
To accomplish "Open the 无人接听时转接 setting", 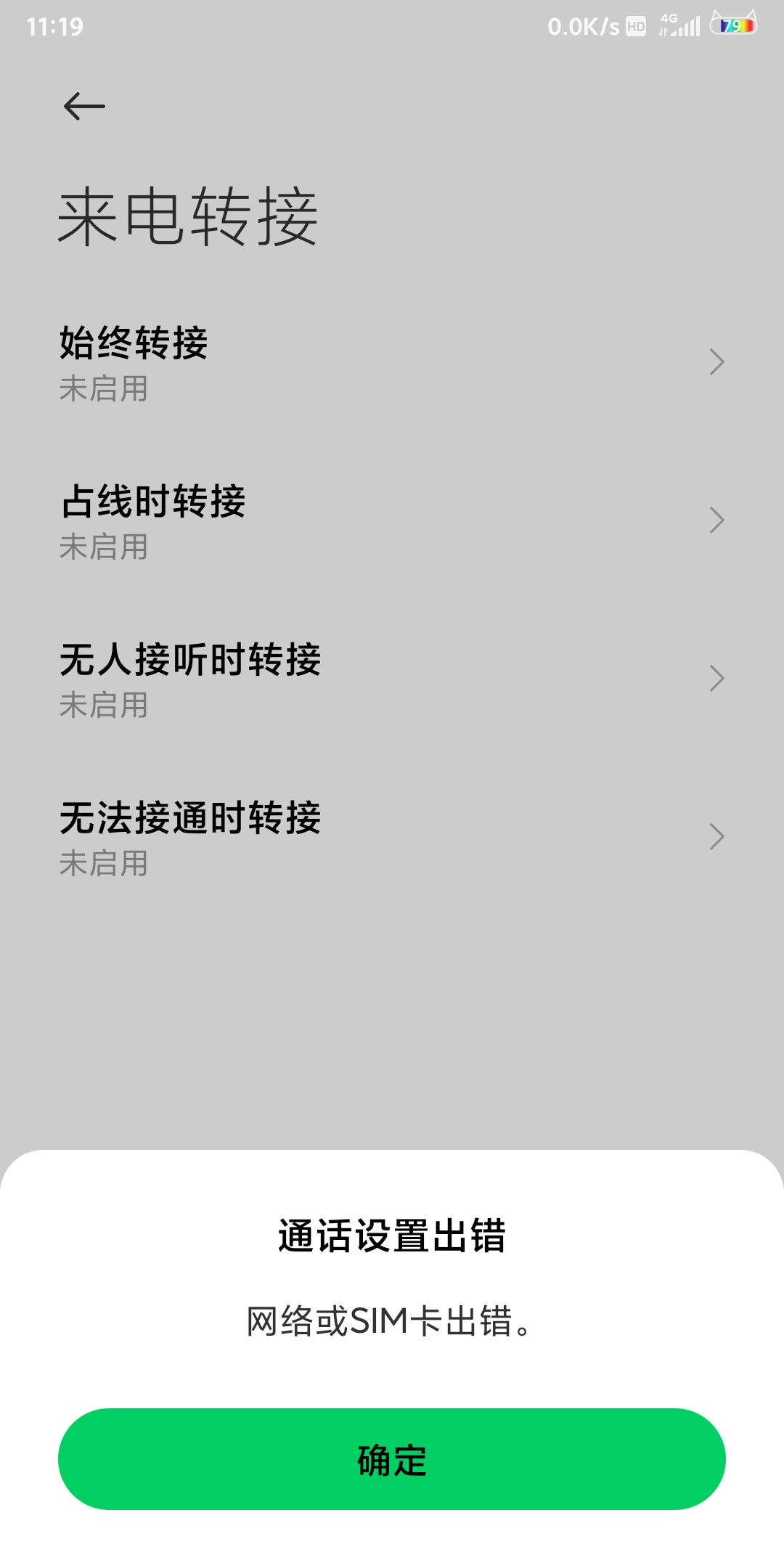I will coord(392,679).
